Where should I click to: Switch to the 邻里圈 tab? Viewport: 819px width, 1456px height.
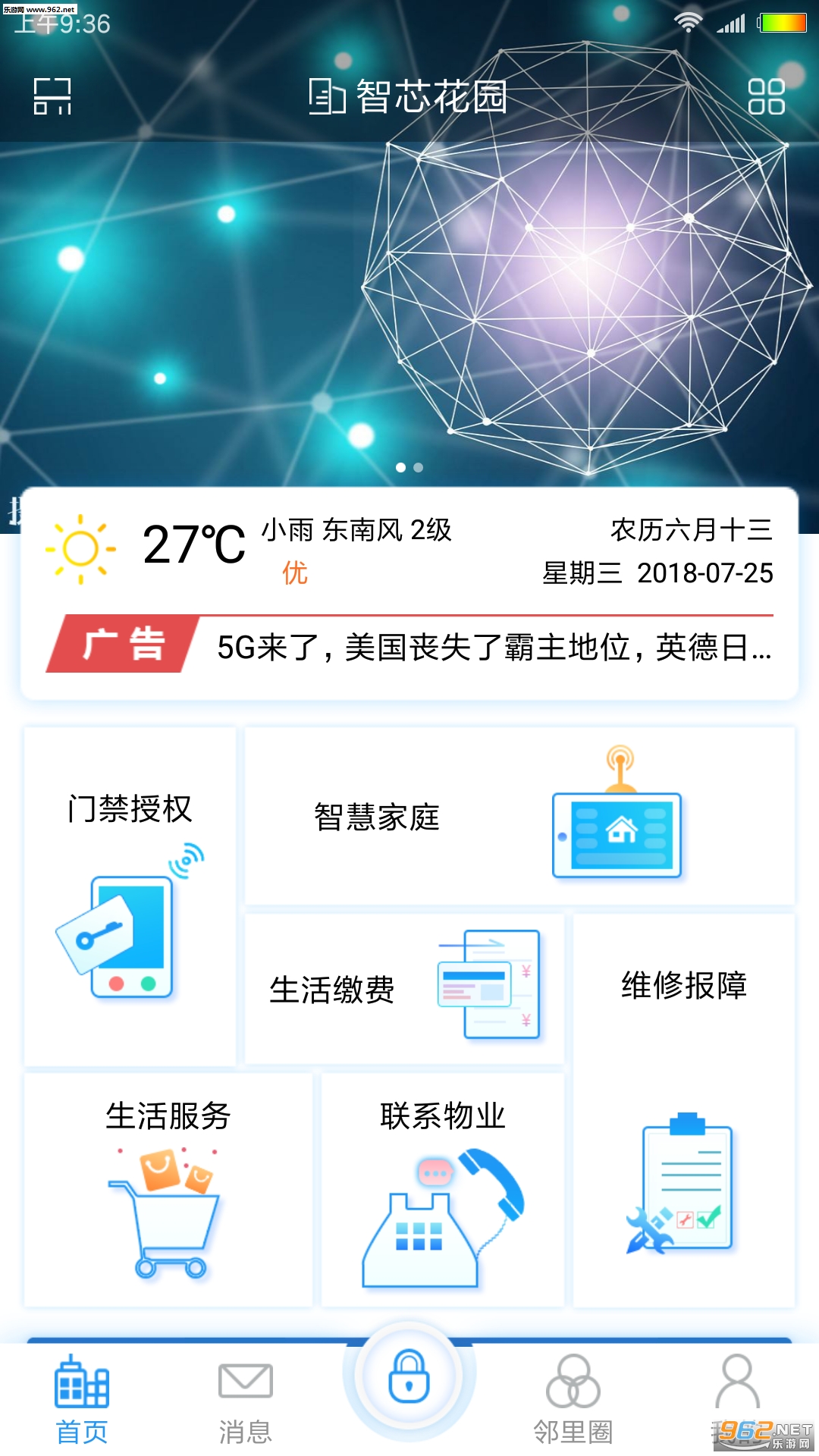pyautogui.click(x=573, y=1400)
